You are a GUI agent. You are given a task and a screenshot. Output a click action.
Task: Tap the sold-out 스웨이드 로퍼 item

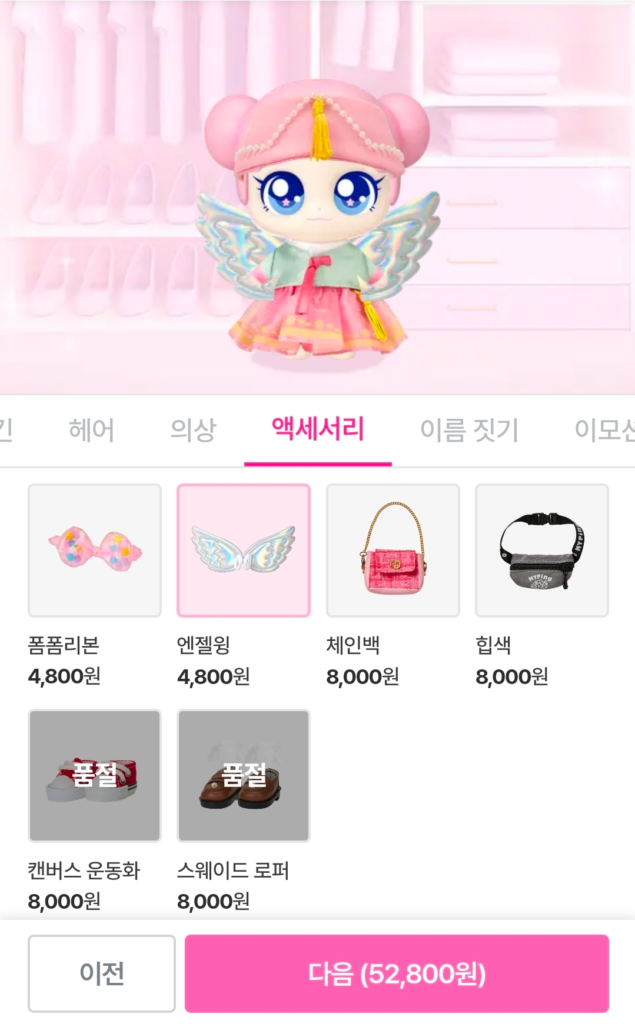click(x=244, y=776)
